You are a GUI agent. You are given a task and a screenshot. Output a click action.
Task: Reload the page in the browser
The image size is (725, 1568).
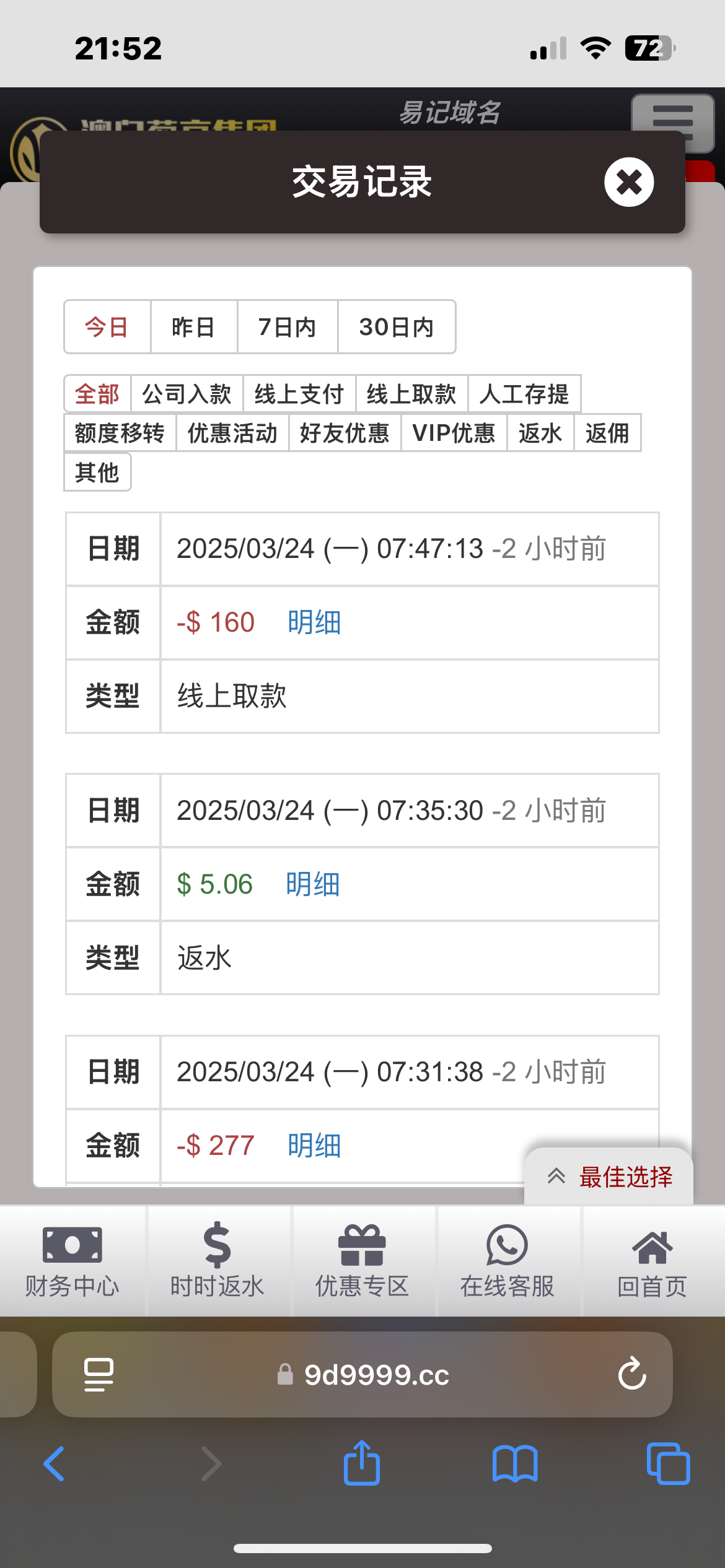632,1374
